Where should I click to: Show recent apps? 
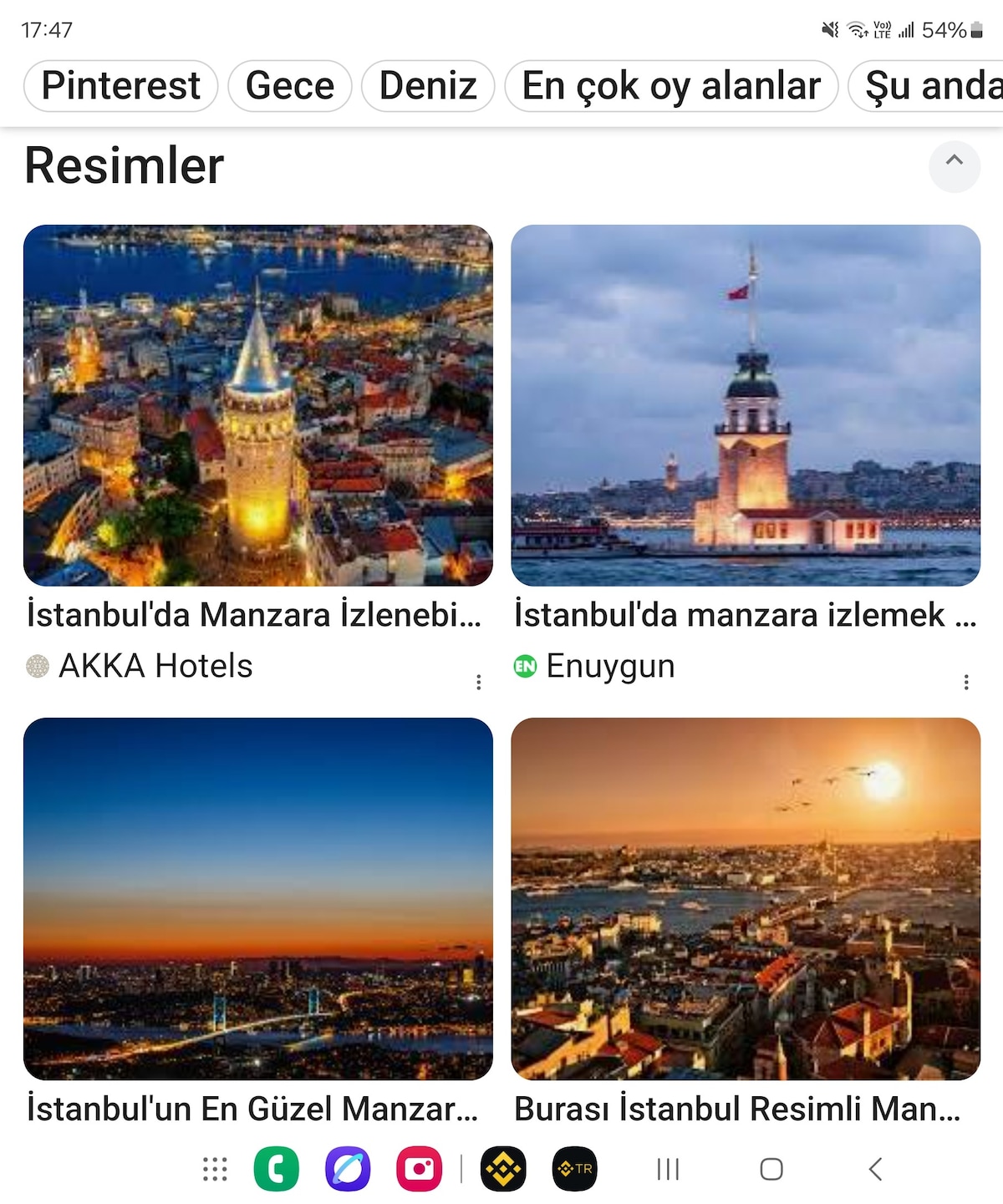click(668, 1169)
